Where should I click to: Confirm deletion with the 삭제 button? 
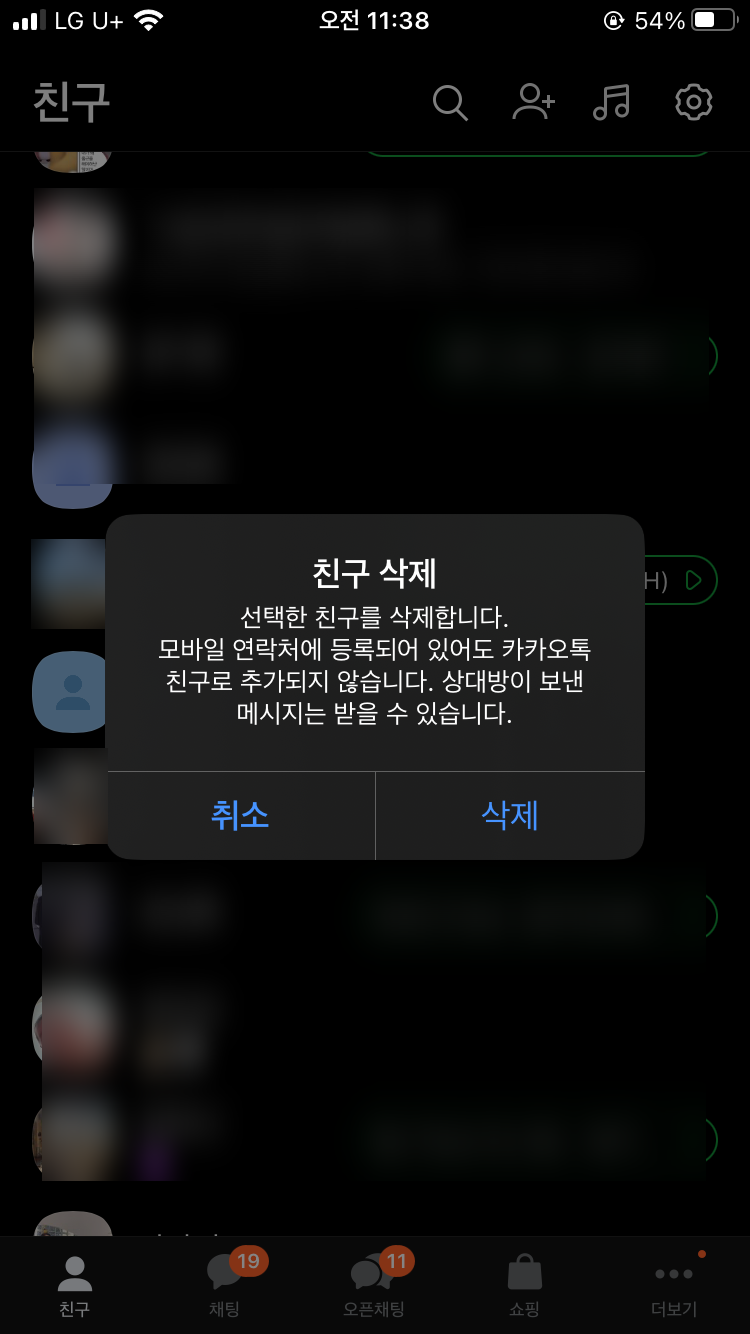(510, 816)
